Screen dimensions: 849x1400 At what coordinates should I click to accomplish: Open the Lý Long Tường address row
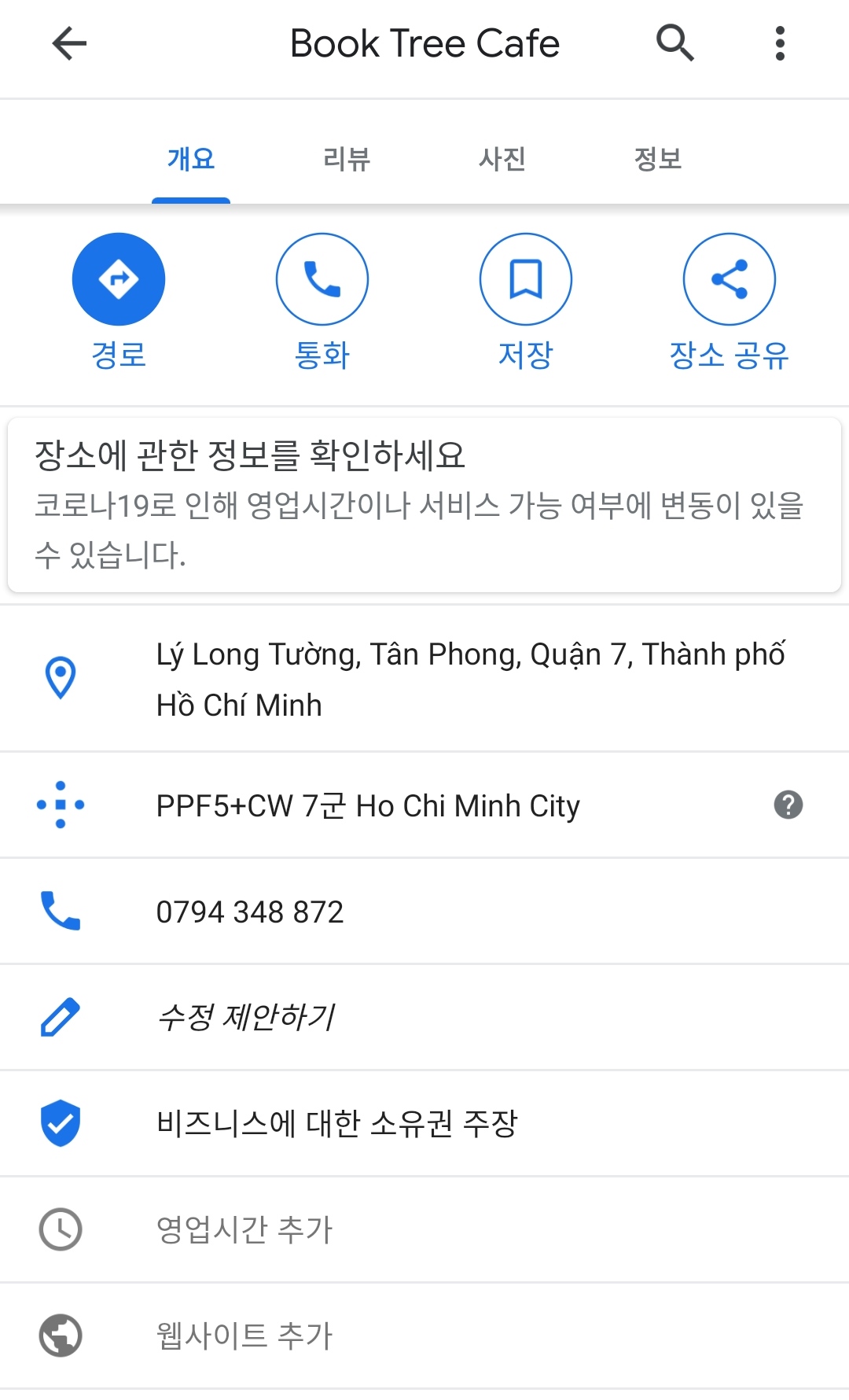coord(424,679)
